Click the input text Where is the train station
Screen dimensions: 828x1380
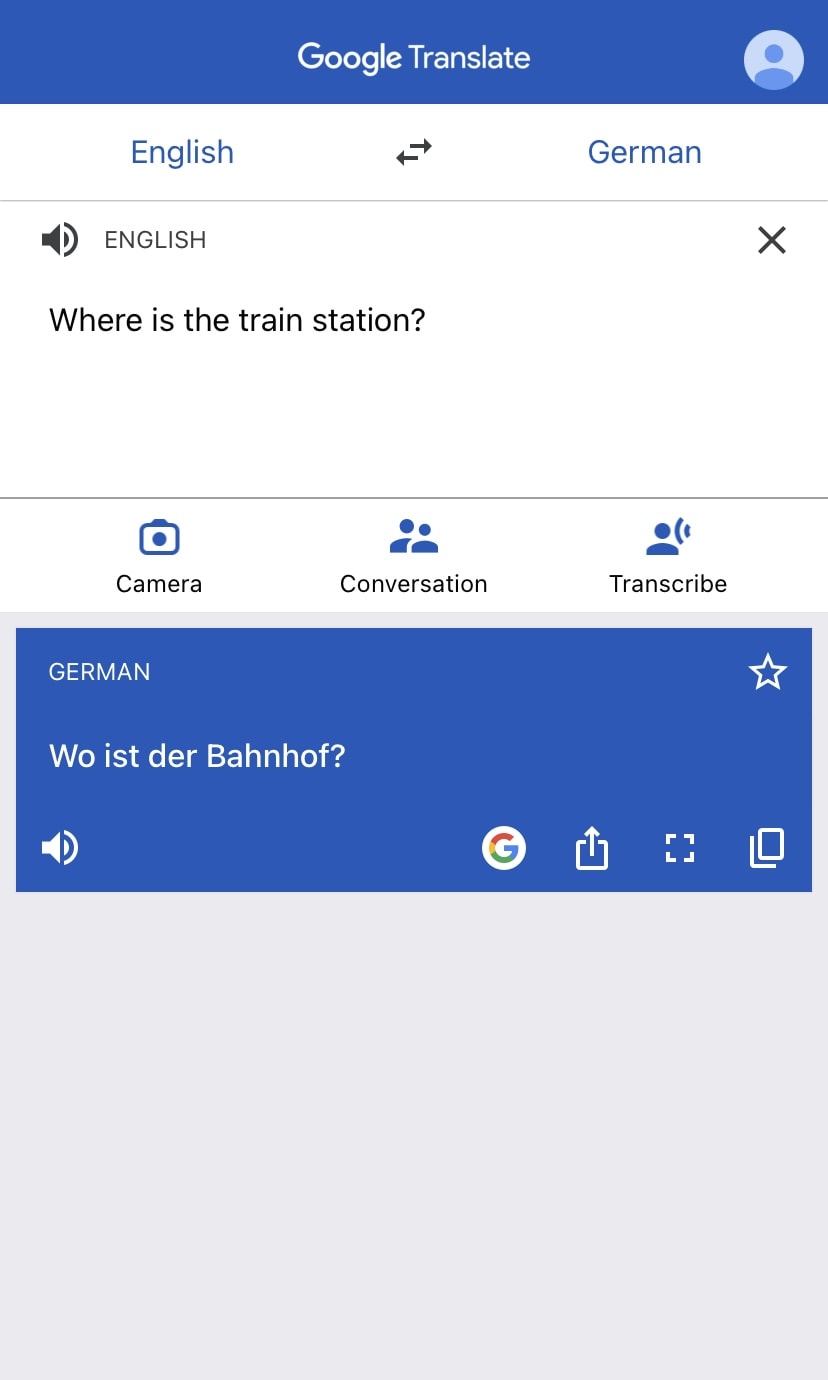pyautogui.click(x=236, y=319)
